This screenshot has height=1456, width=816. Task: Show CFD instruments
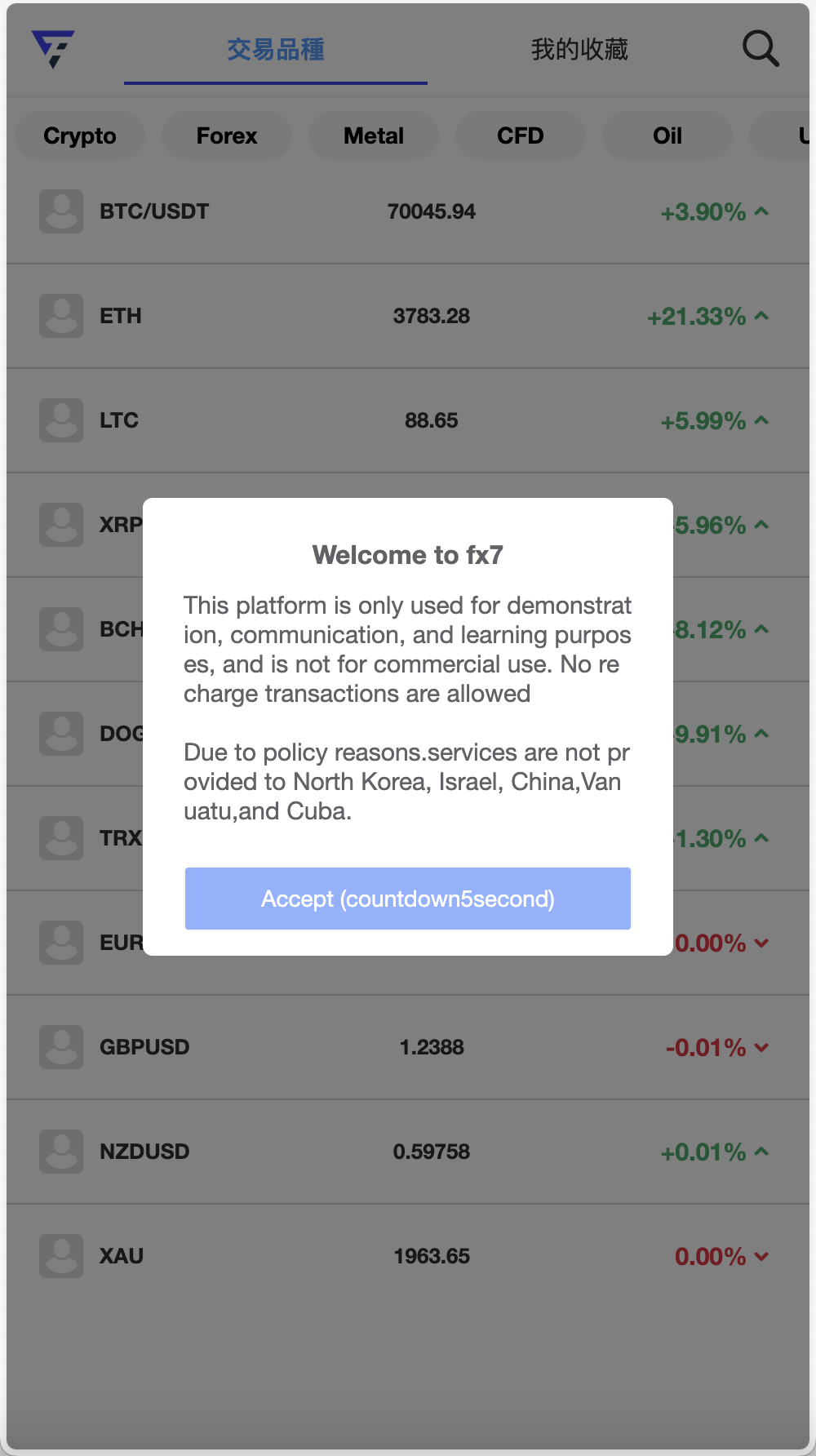point(521,135)
